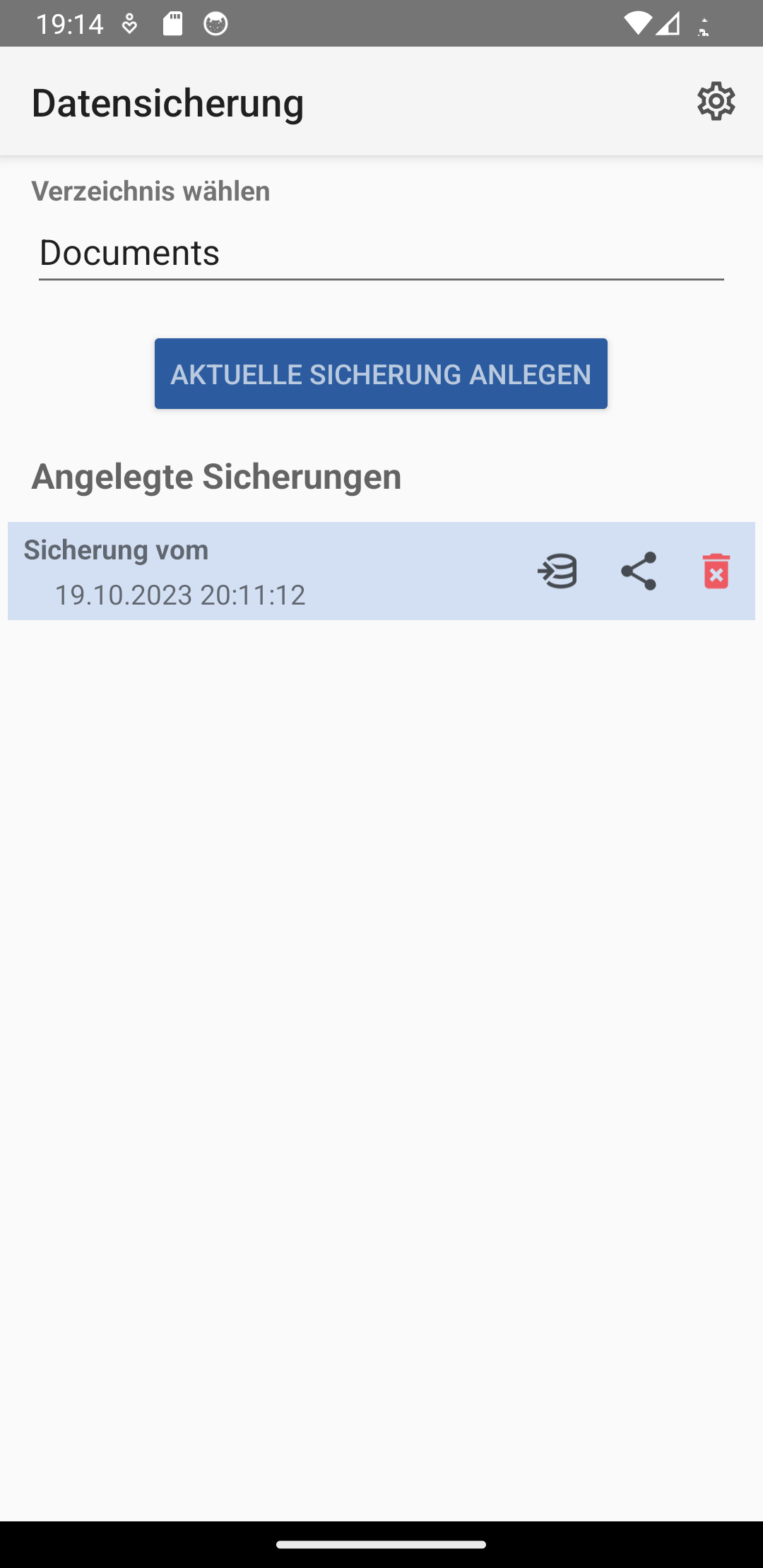Share the backup from 19.10.2023
This screenshot has width=763, height=1568.
click(x=639, y=571)
